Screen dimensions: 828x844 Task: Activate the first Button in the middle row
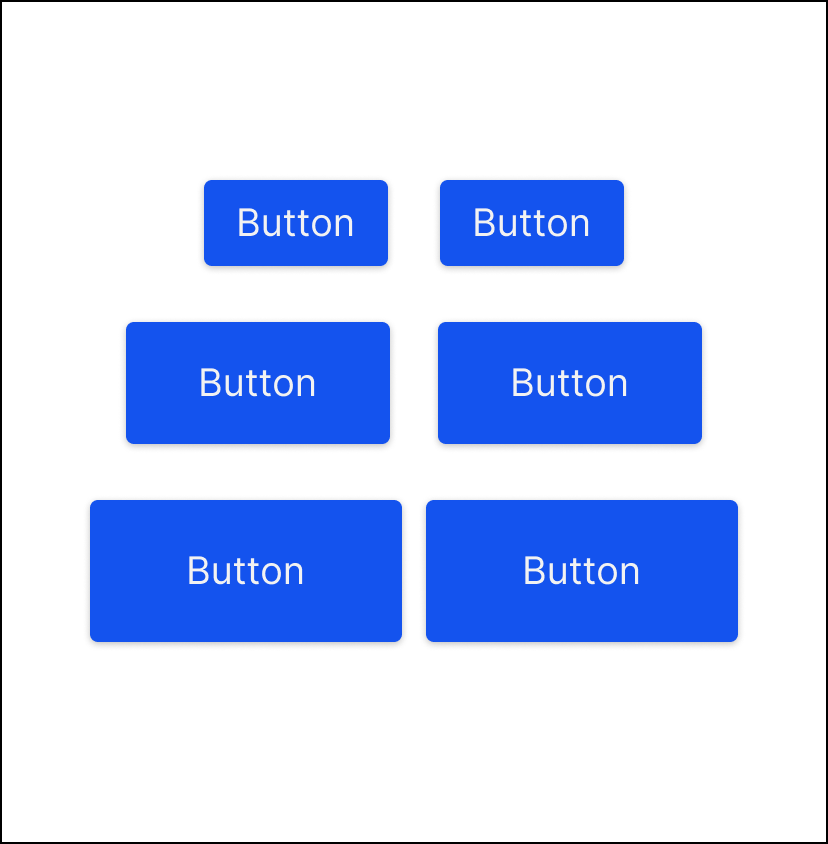tap(258, 383)
